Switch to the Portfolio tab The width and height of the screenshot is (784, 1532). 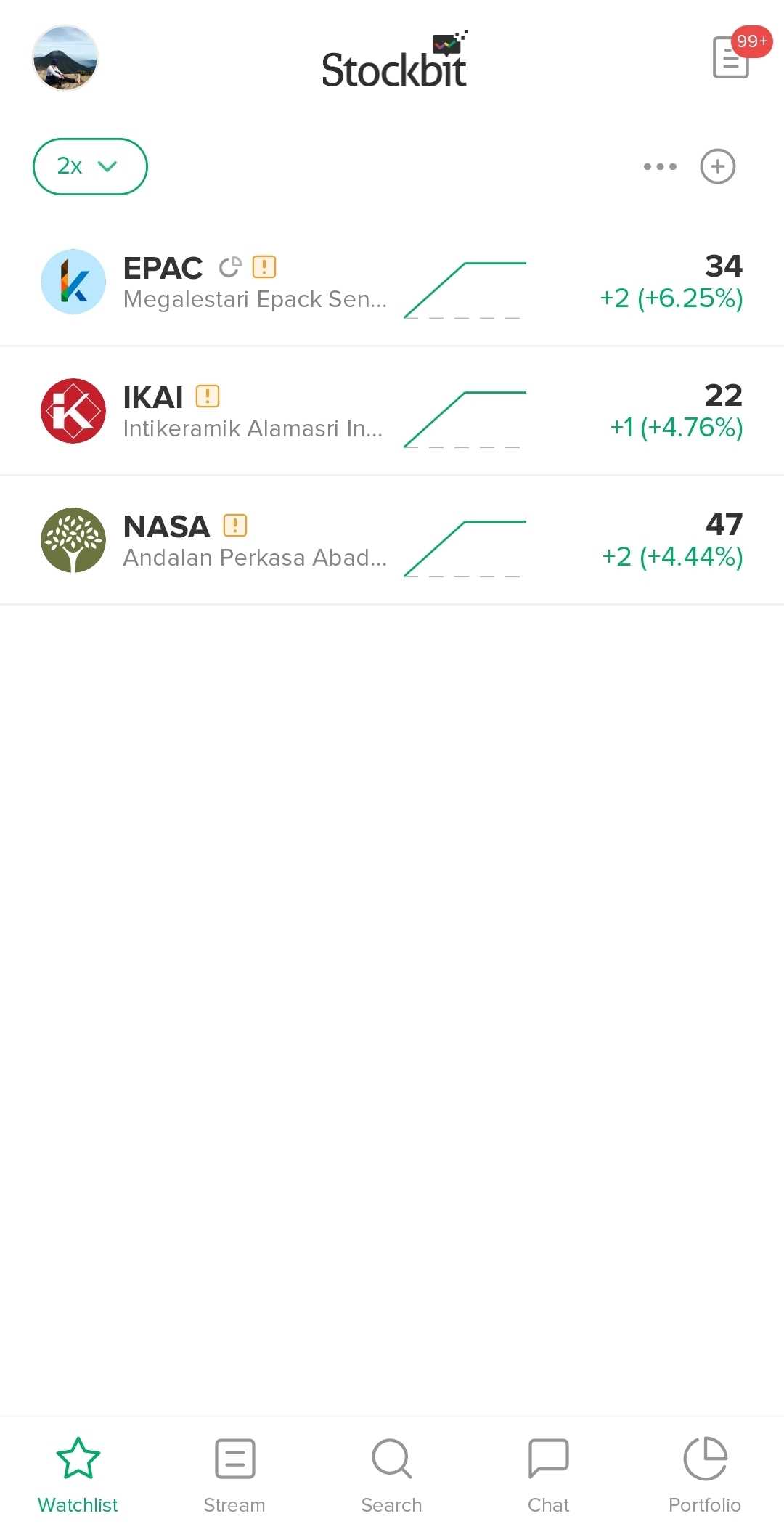(705, 1474)
